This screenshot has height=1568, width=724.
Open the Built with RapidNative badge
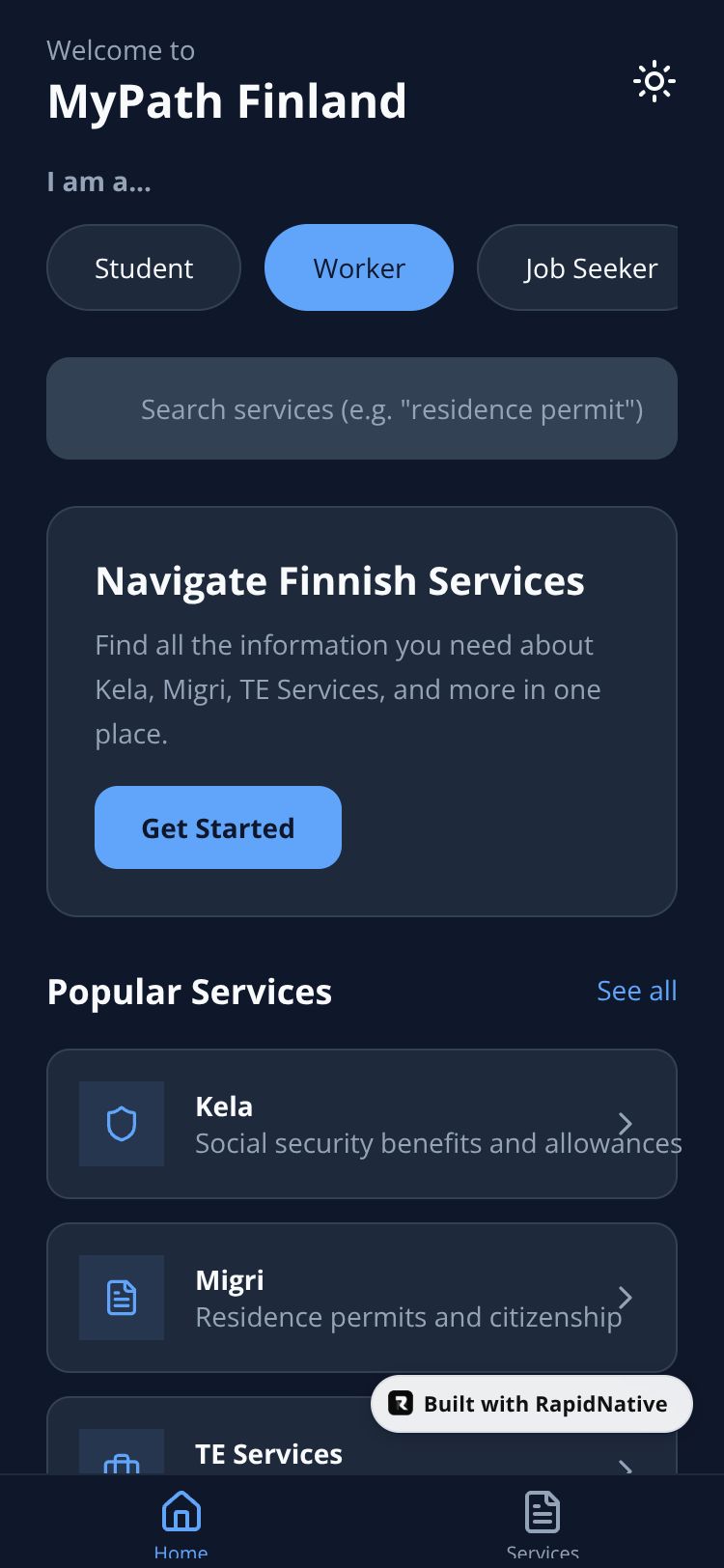tap(532, 1404)
